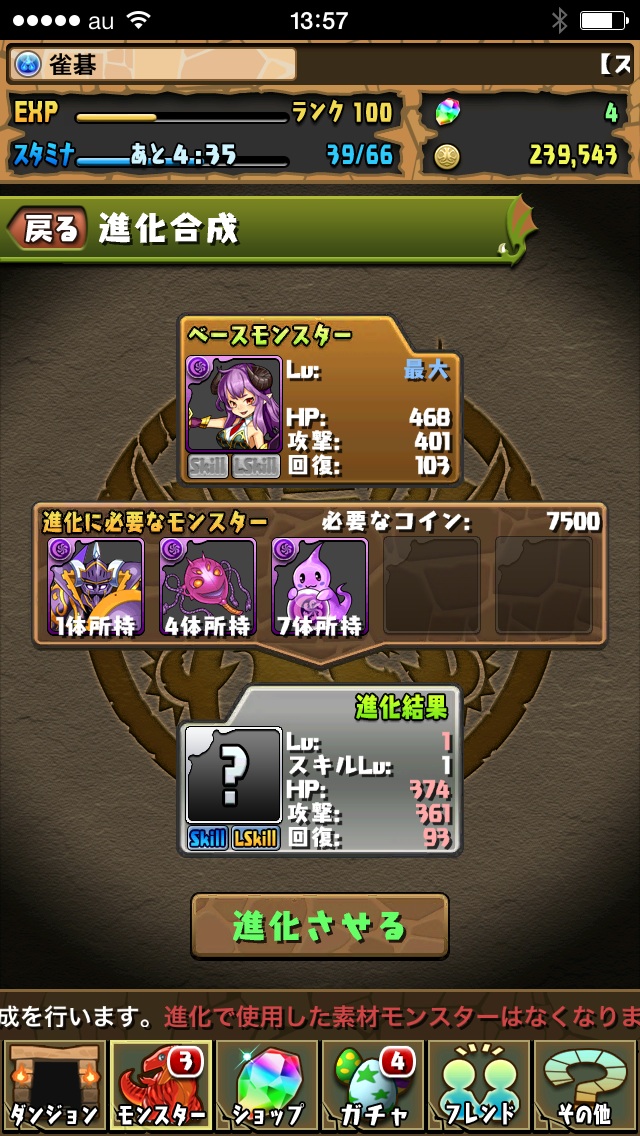The width and height of the screenshot is (640, 1136).
Task: Open the ショップ tab
Action: [x=265, y=1086]
